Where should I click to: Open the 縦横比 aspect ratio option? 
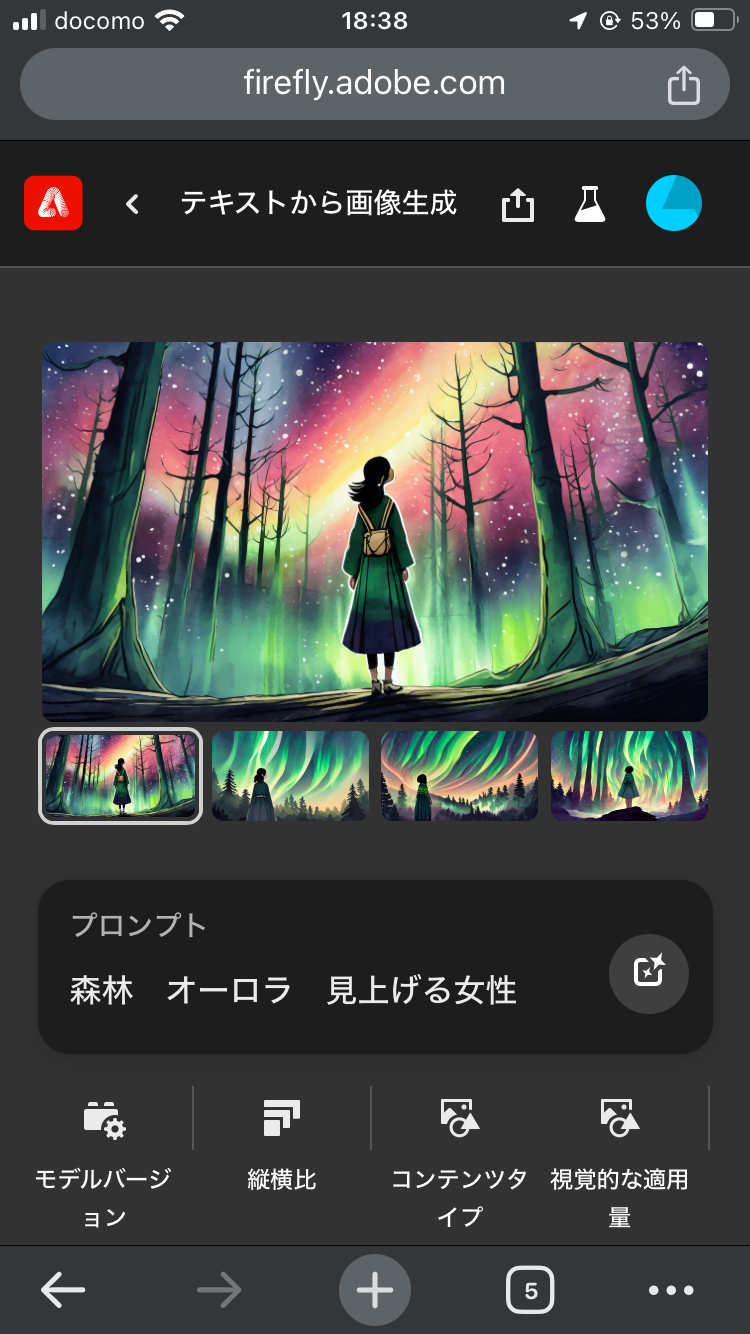point(282,1142)
